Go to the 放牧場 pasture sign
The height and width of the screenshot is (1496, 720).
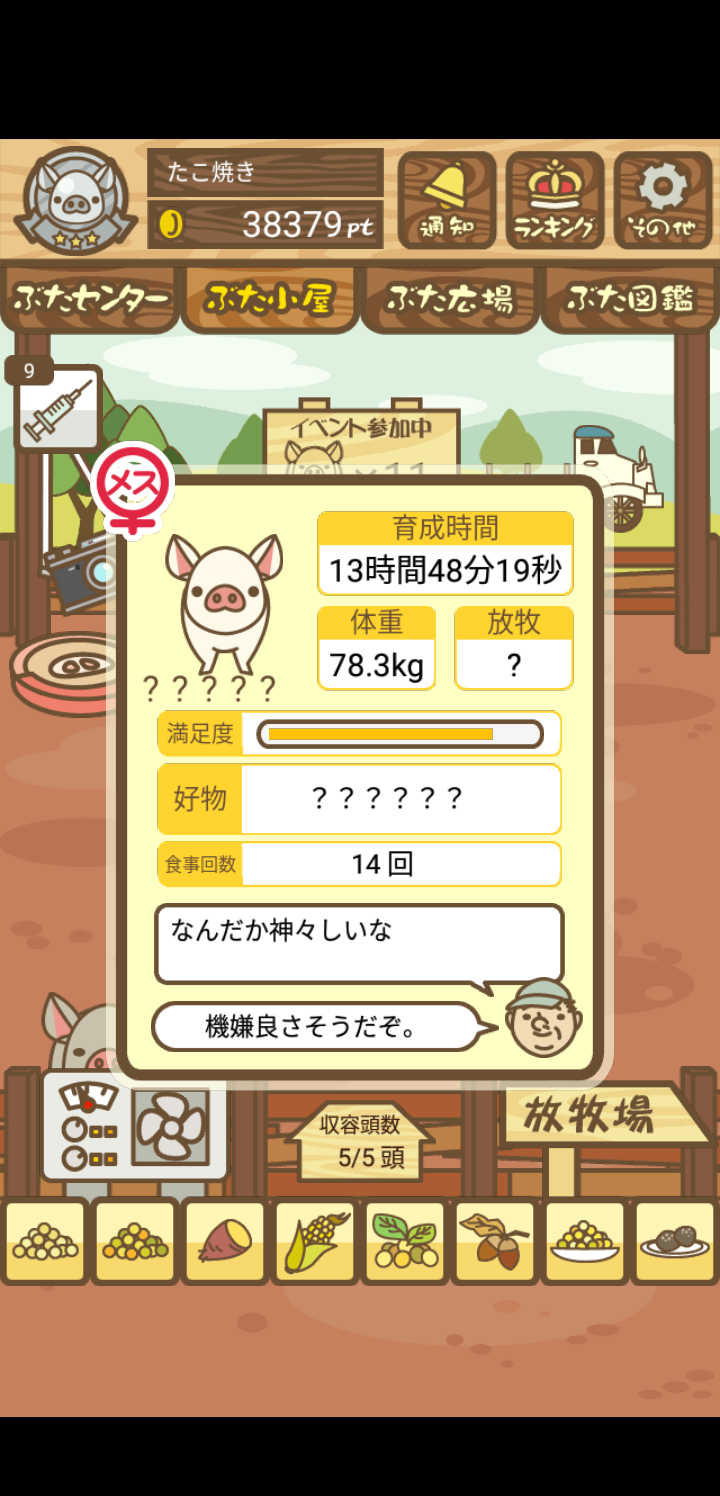click(x=590, y=1115)
